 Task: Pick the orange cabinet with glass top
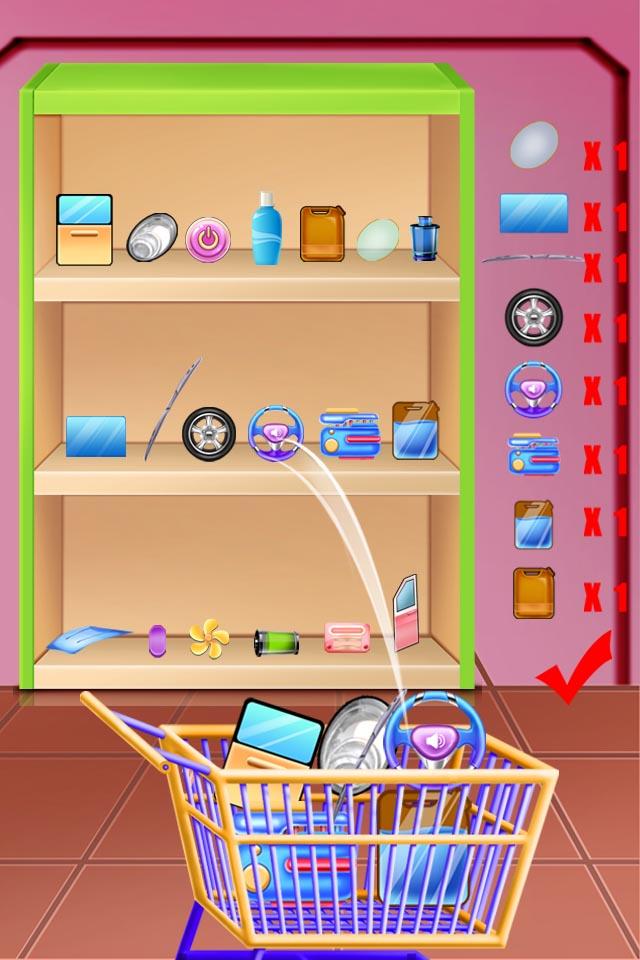84,230
